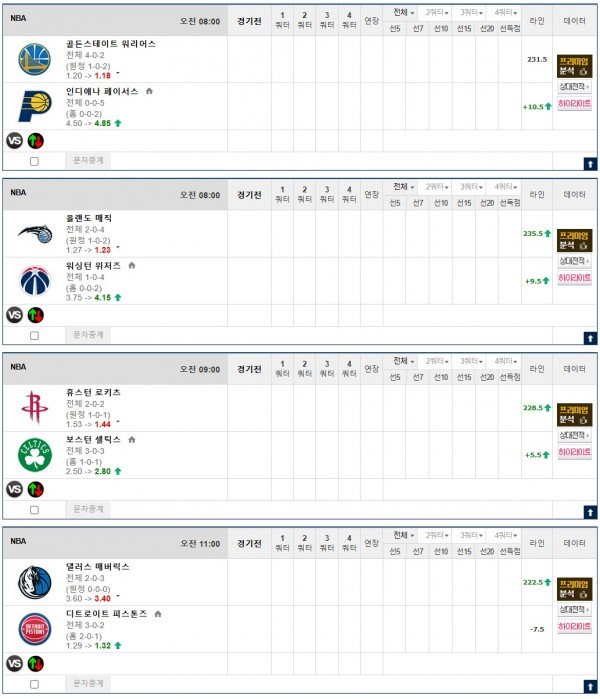Image resolution: width=600 pixels, height=699 pixels.
Task: View head-to-head record for Warriors vs Pacers
Action: pyautogui.click(x=574, y=87)
